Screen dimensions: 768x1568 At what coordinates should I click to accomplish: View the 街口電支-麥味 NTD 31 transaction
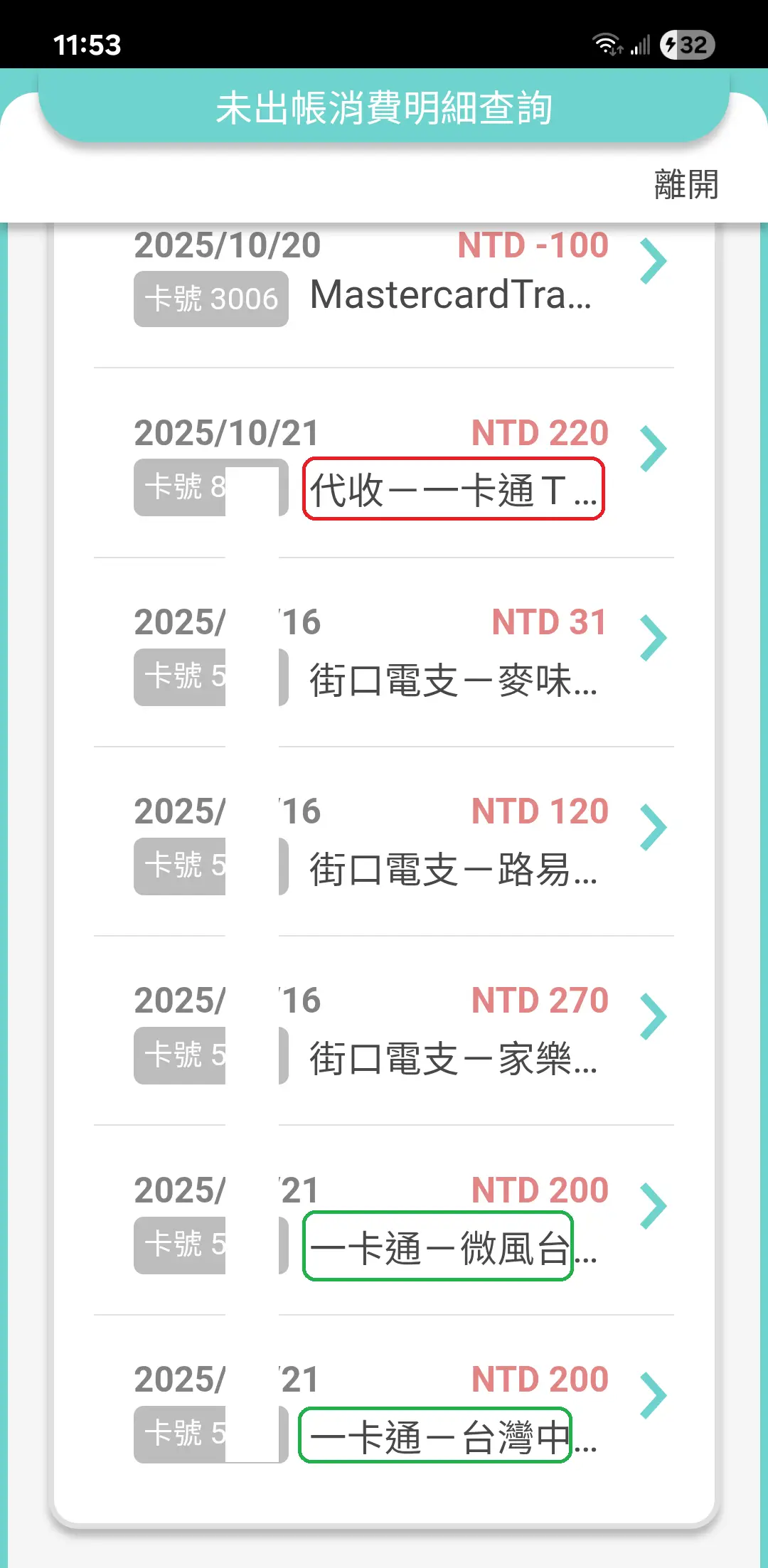pos(653,639)
